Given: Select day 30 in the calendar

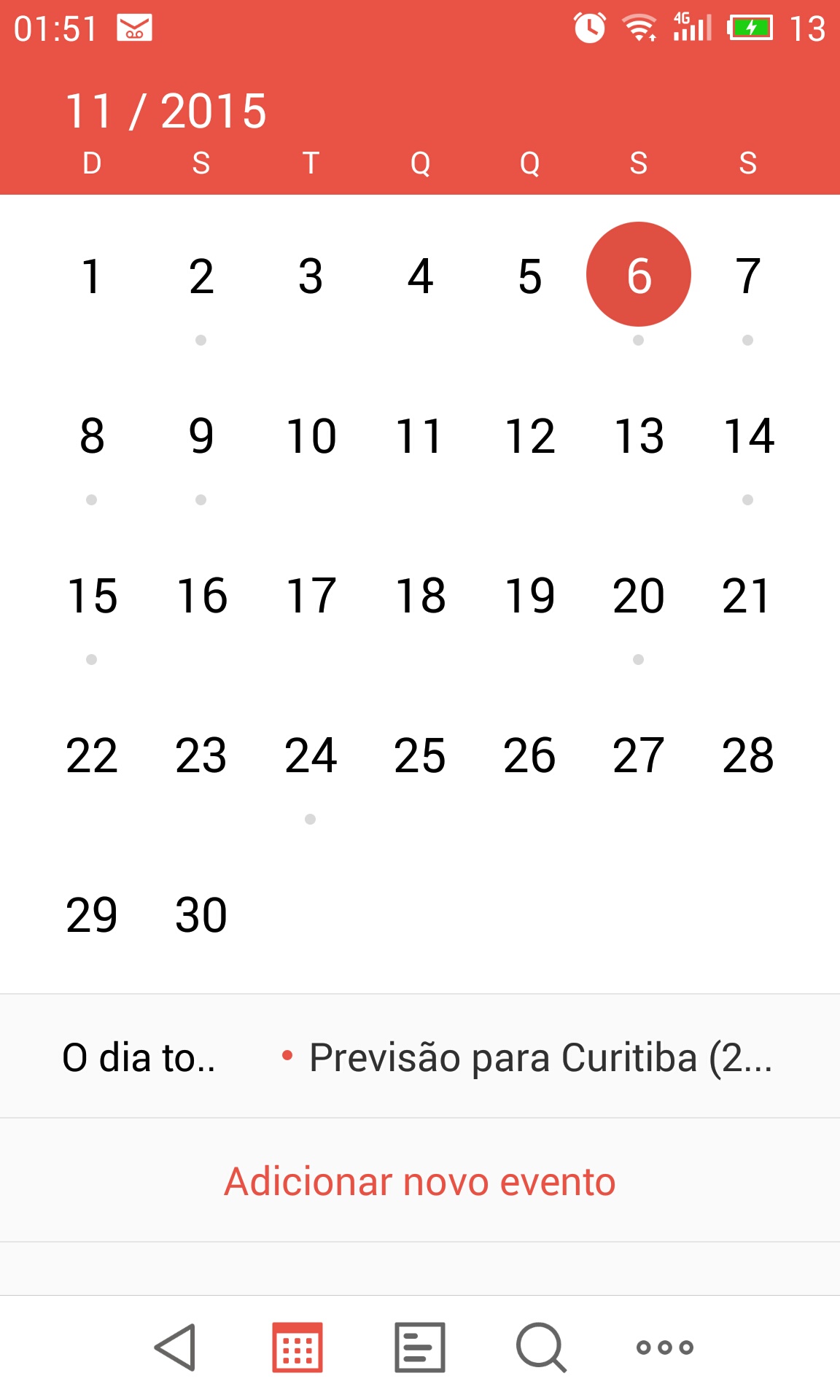Looking at the screenshot, I should (201, 915).
